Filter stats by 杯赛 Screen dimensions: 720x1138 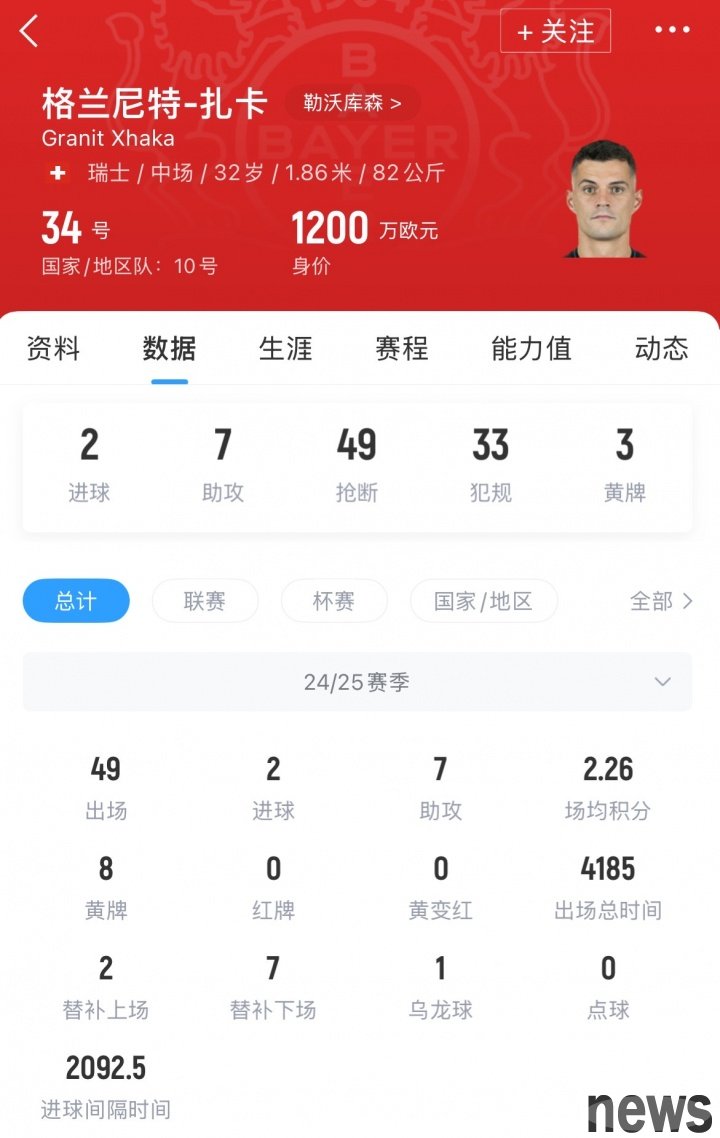(334, 601)
